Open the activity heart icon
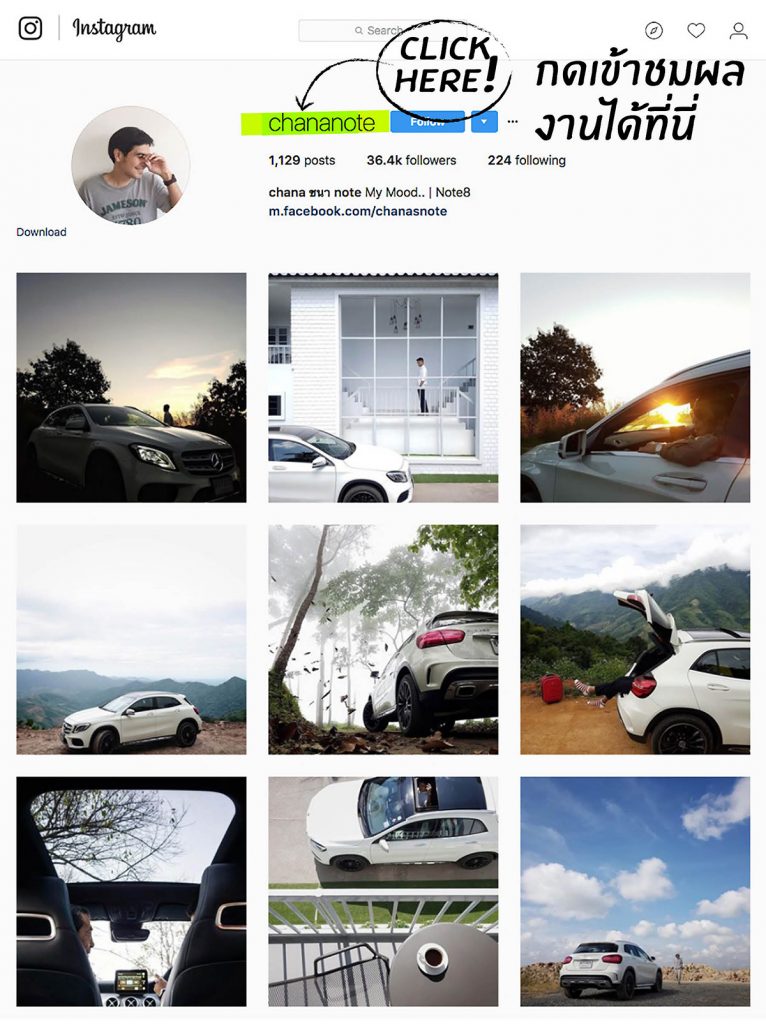This screenshot has height=1024, width=766. click(x=696, y=30)
